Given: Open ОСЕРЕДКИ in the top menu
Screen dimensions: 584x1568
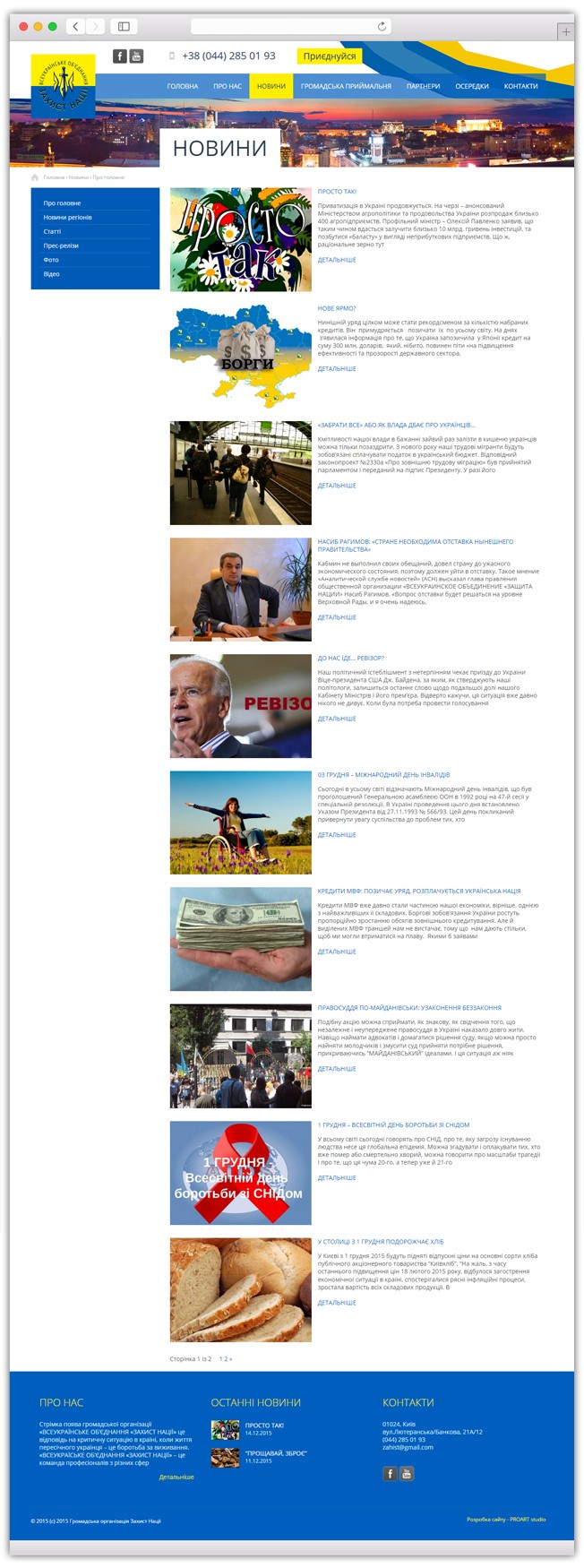Looking at the screenshot, I should pyautogui.click(x=472, y=87).
